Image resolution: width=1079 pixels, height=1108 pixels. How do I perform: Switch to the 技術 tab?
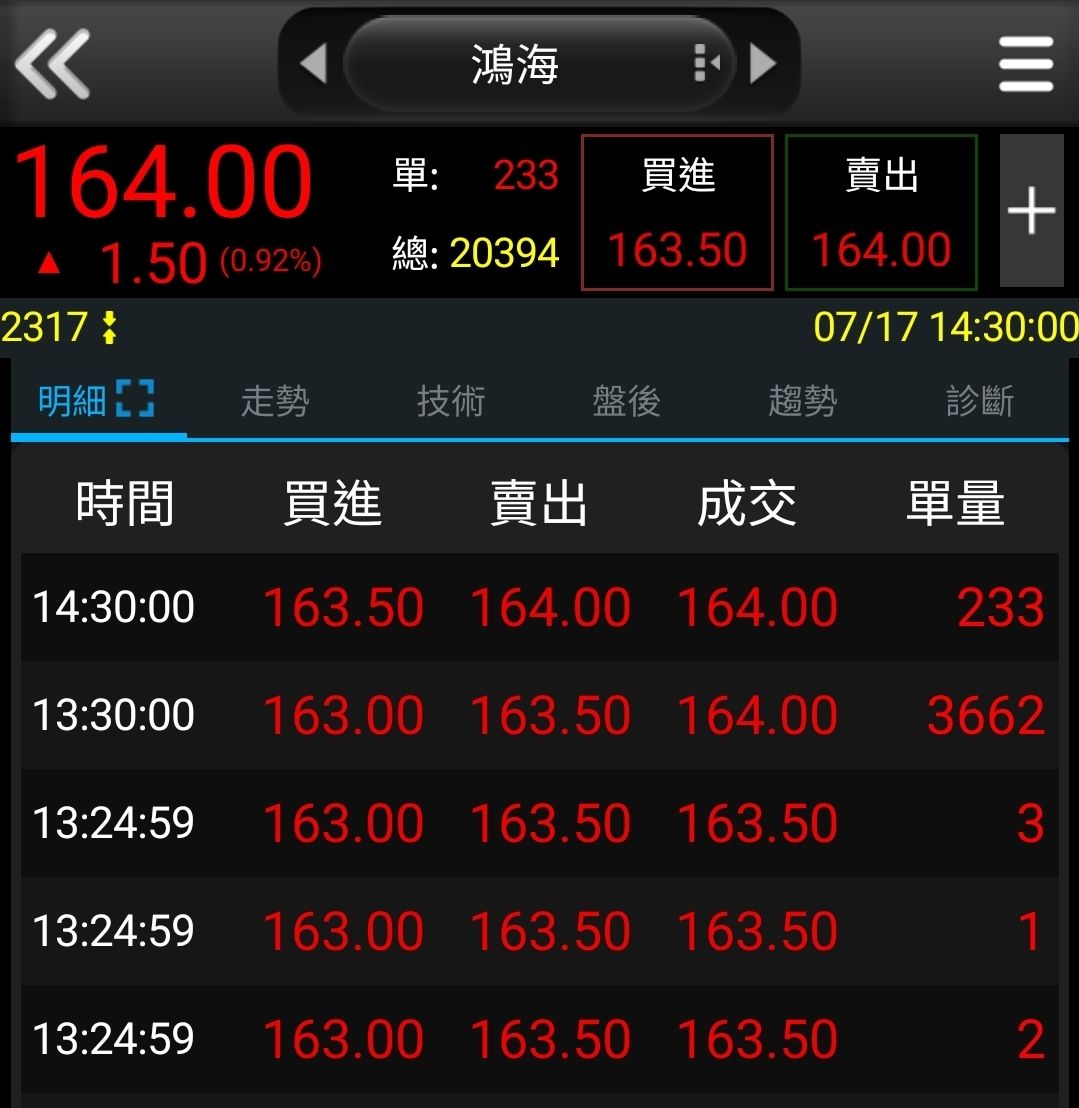(x=451, y=402)
